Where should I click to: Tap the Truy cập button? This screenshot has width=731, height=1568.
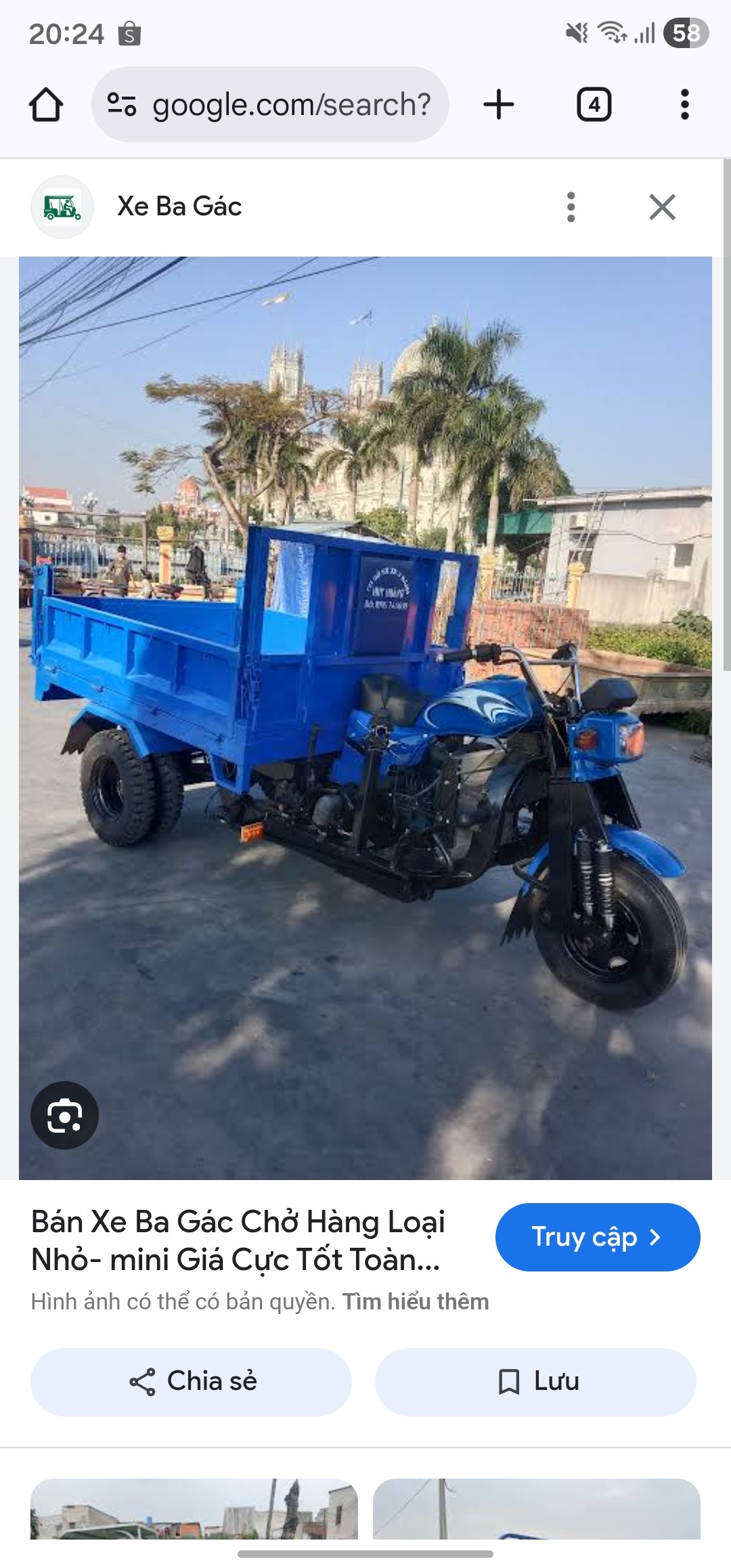[597, 1237]
